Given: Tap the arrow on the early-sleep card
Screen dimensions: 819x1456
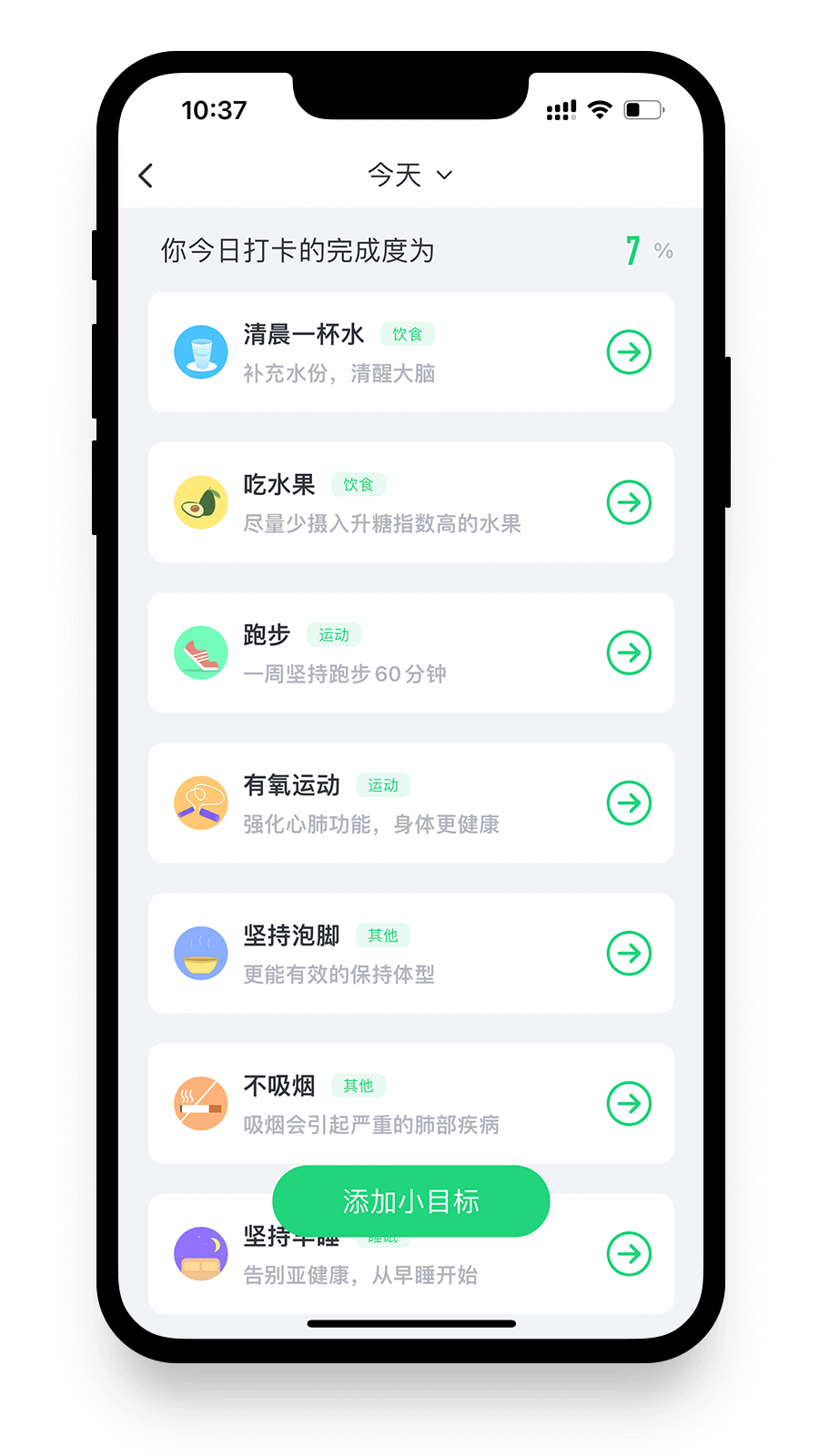Looking at the screenshot, I should click(x=629, y=1254).
